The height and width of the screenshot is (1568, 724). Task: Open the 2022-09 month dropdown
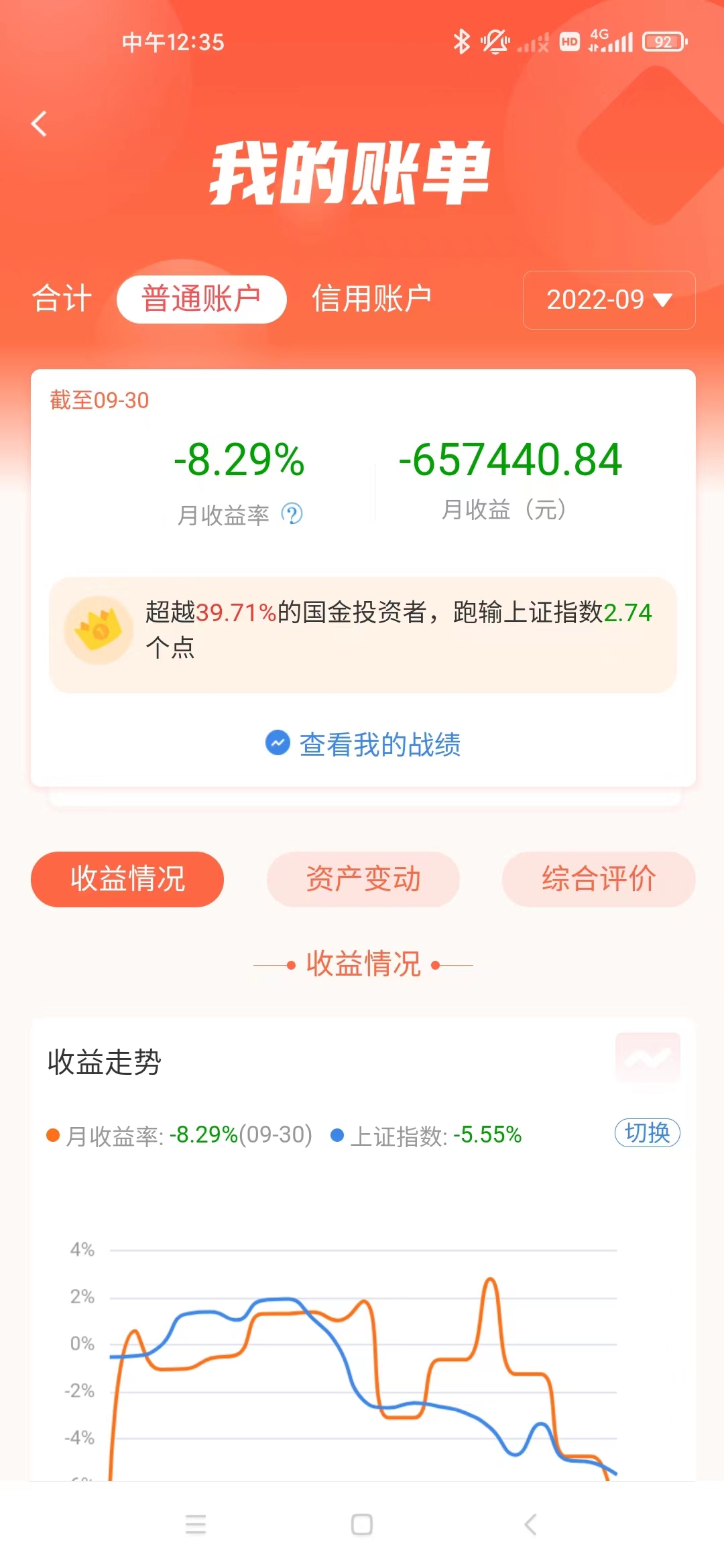609,300
